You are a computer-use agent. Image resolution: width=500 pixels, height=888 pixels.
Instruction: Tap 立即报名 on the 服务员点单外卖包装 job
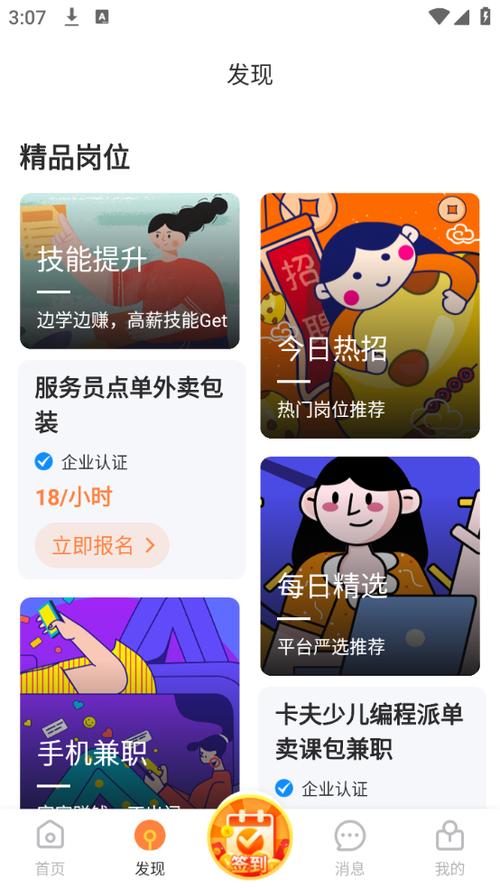(x=102, y=545)
